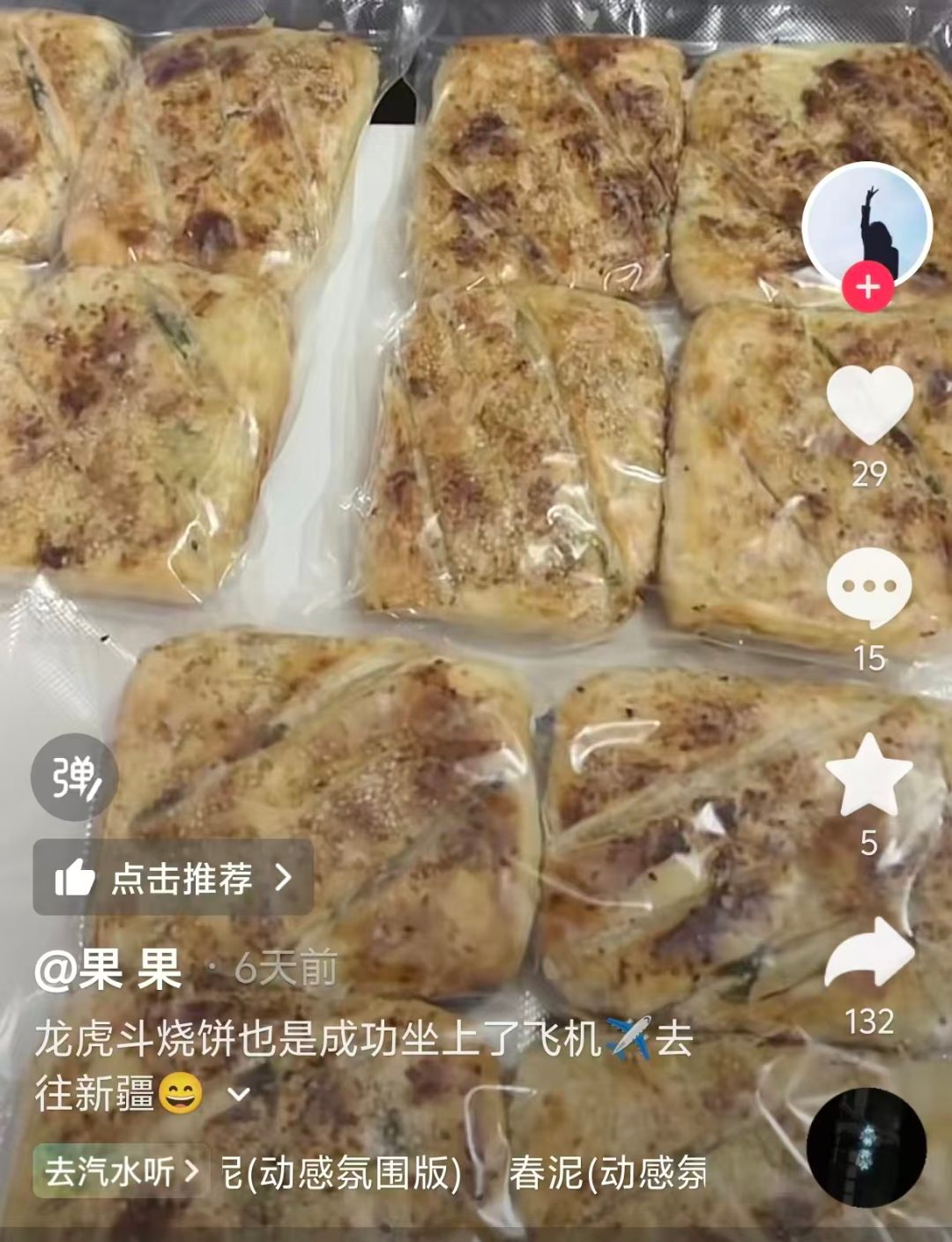Follow the creator with the plus badge
Image resolution: width=952 pixels, height=1242 pixels.
coord(868,287)
